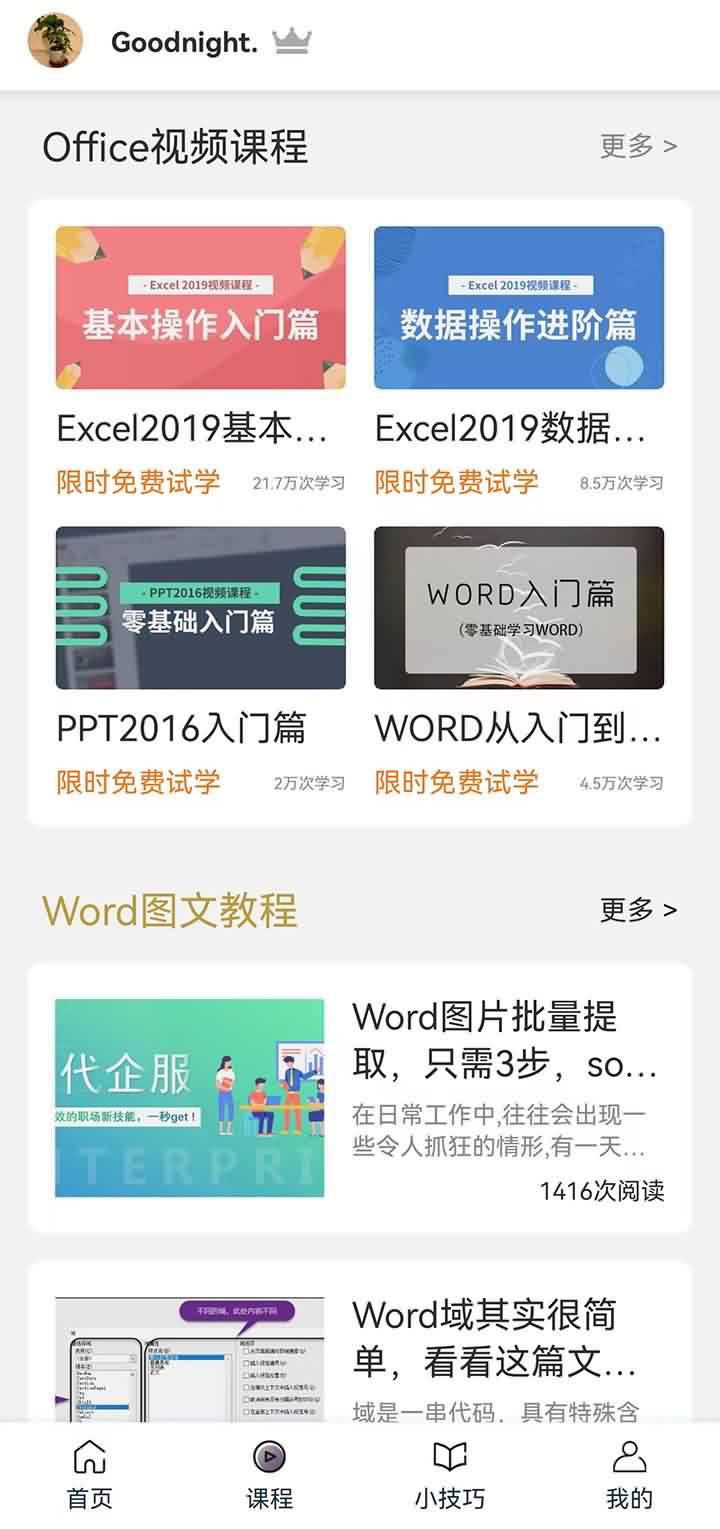
Task: Go to the 小技巧 tab
Action: 450,1474
